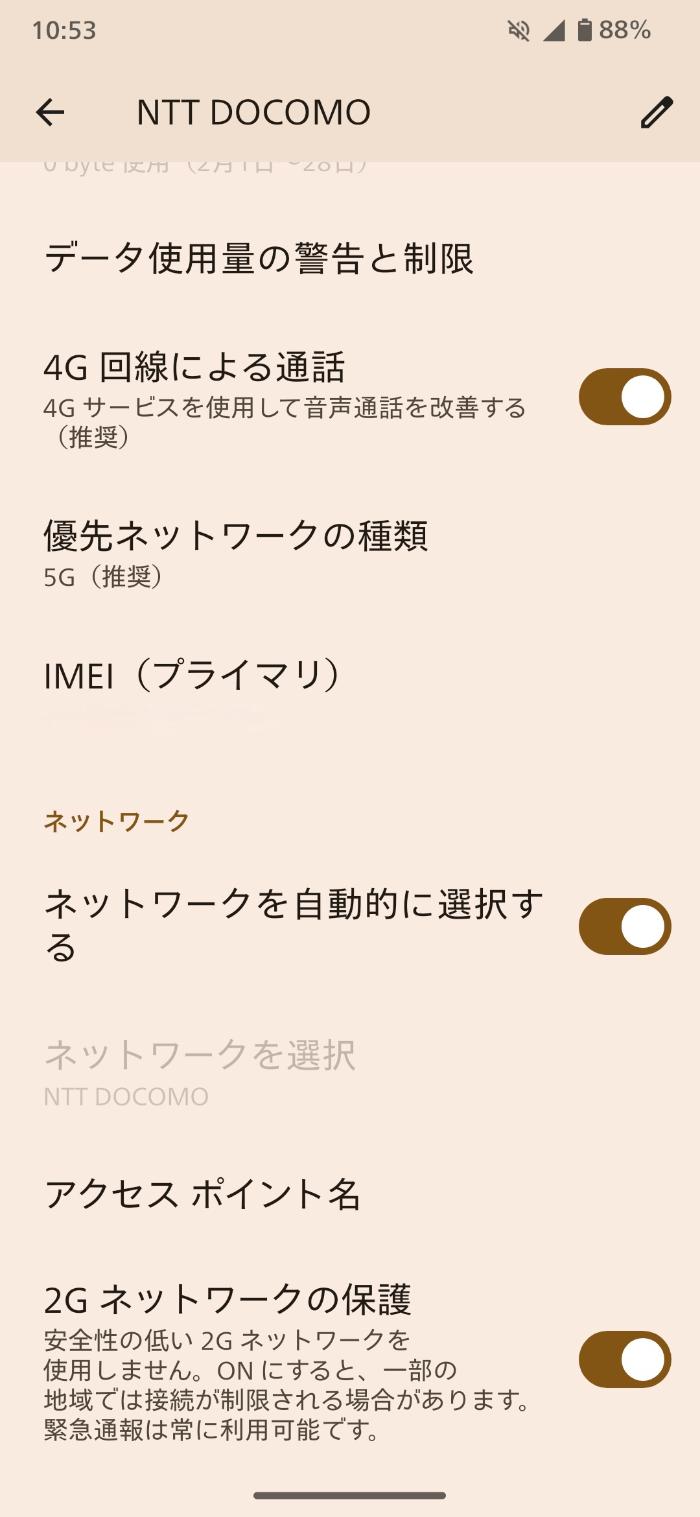Open 優先ネットワークの種類 setting
Image resolution: width=700 pixels, height=1517 pixels.
pos(236,550)
